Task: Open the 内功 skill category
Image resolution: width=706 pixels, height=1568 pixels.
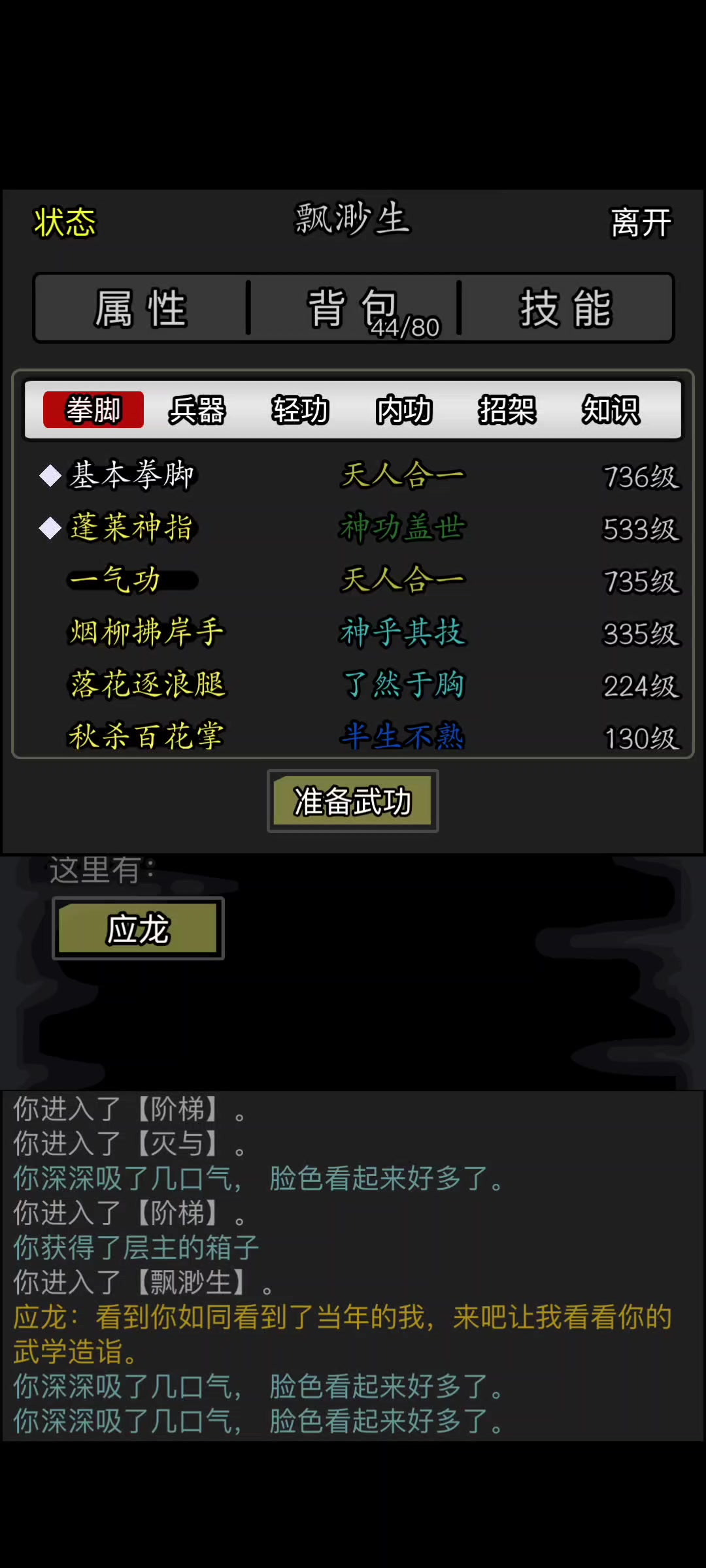Action: [x=404, y=410]
